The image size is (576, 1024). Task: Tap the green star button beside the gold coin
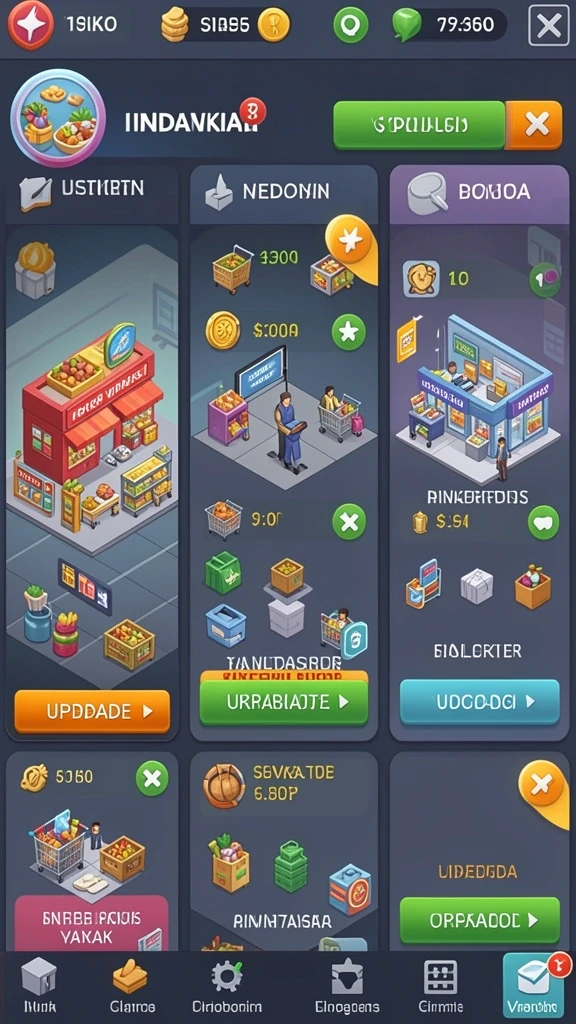click(x=349, y=332)
